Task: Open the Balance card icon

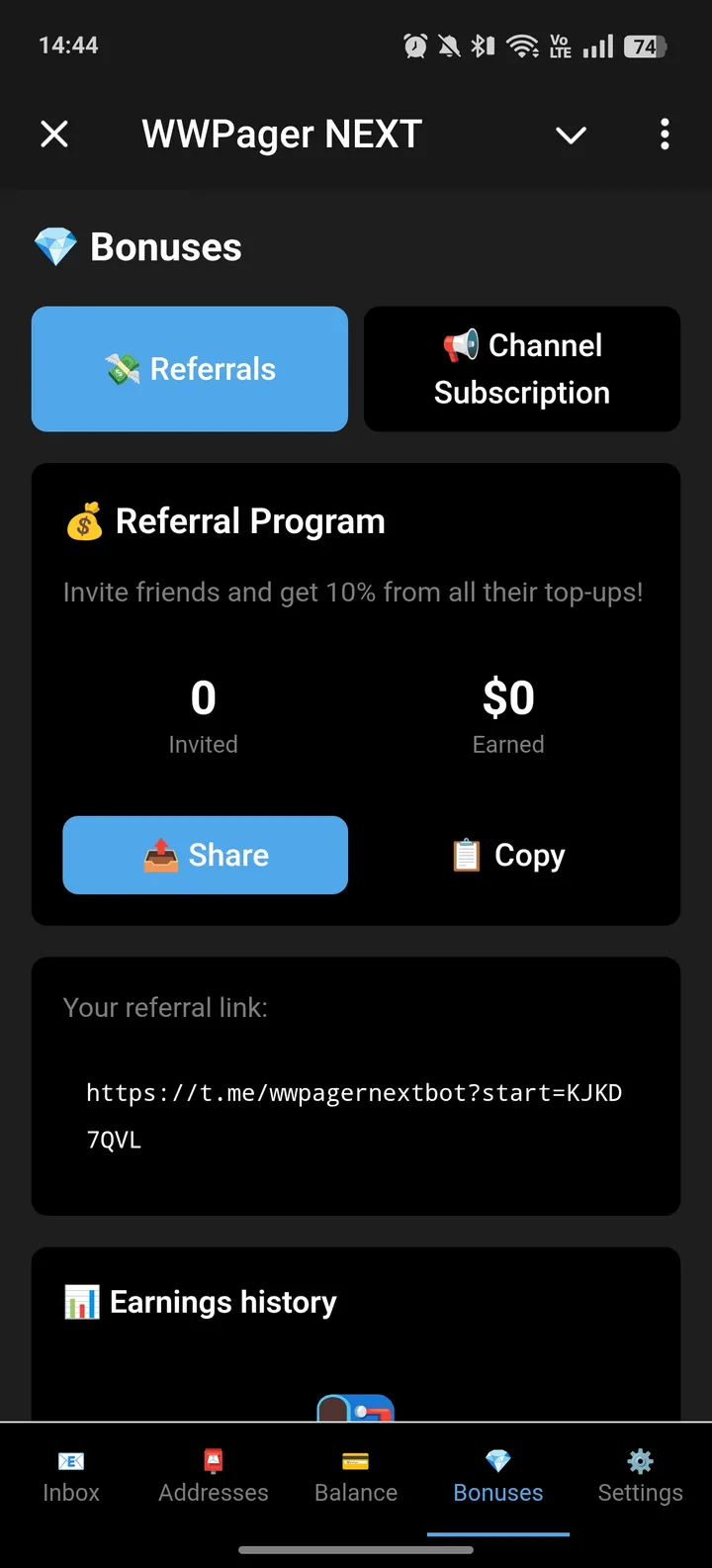Action: pos(355,1462)
